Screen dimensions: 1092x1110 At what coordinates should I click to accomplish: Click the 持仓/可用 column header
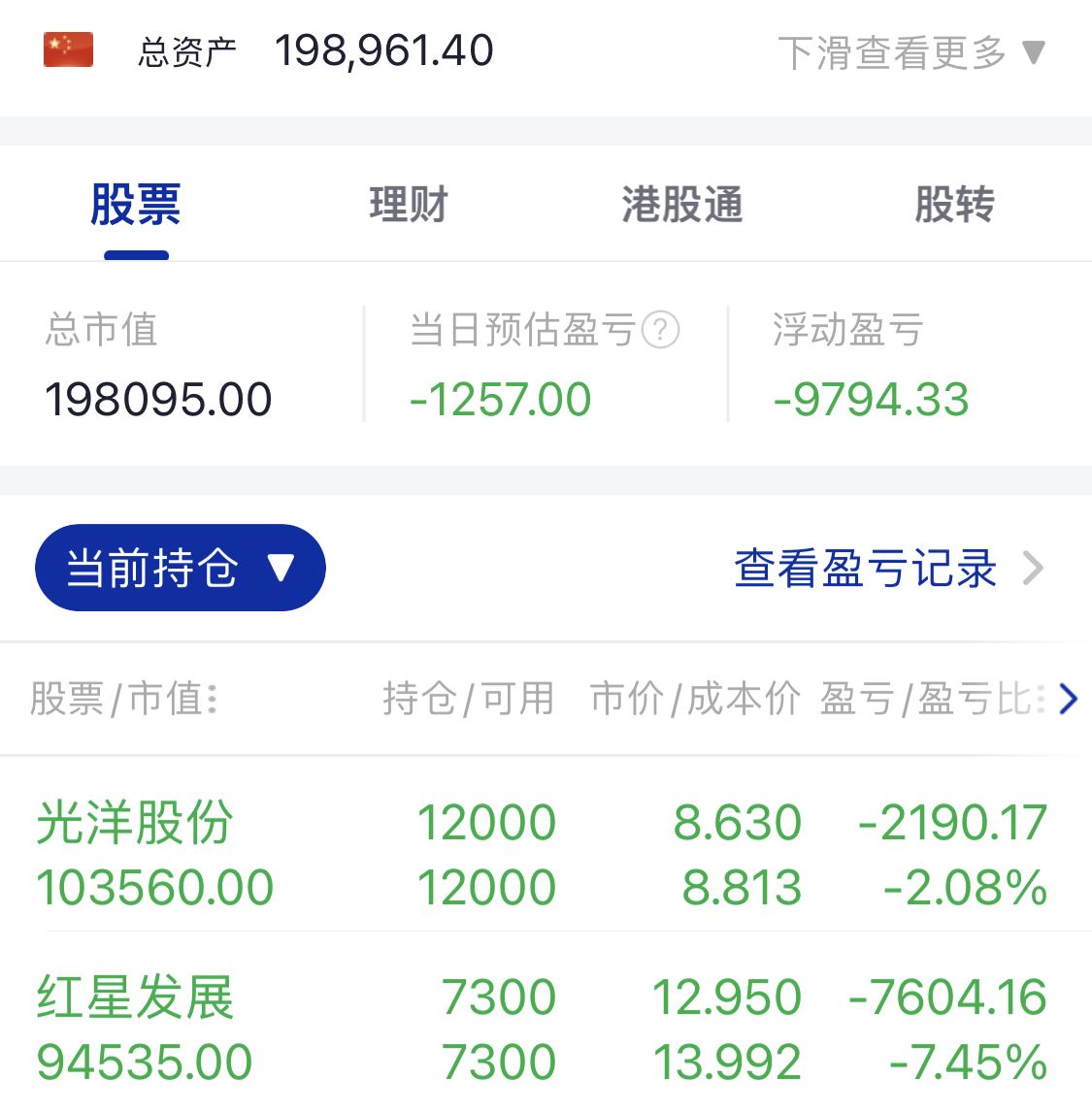[x=469, y=698]
